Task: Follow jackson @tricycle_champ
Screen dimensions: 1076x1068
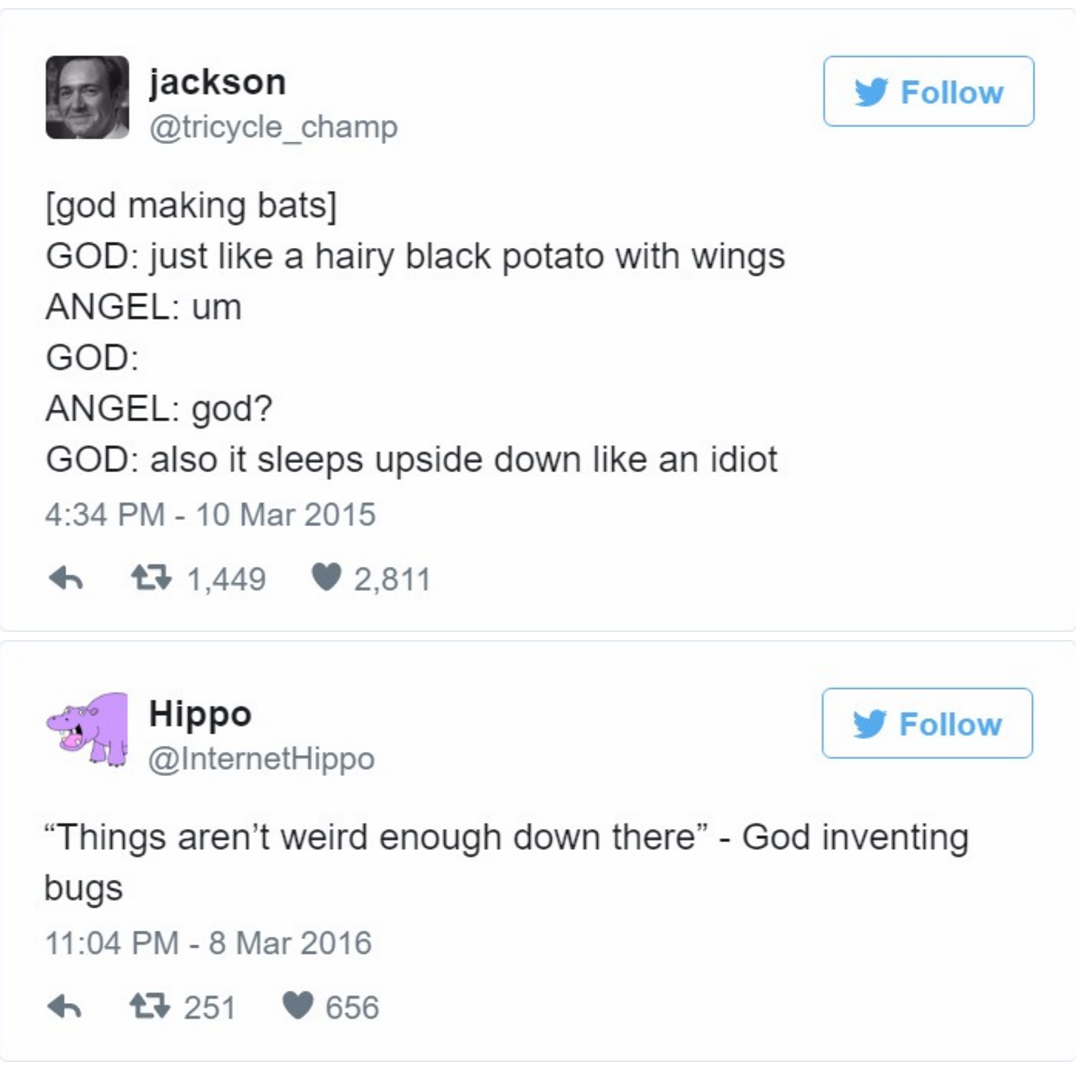Action: click(x=928, y=92)
